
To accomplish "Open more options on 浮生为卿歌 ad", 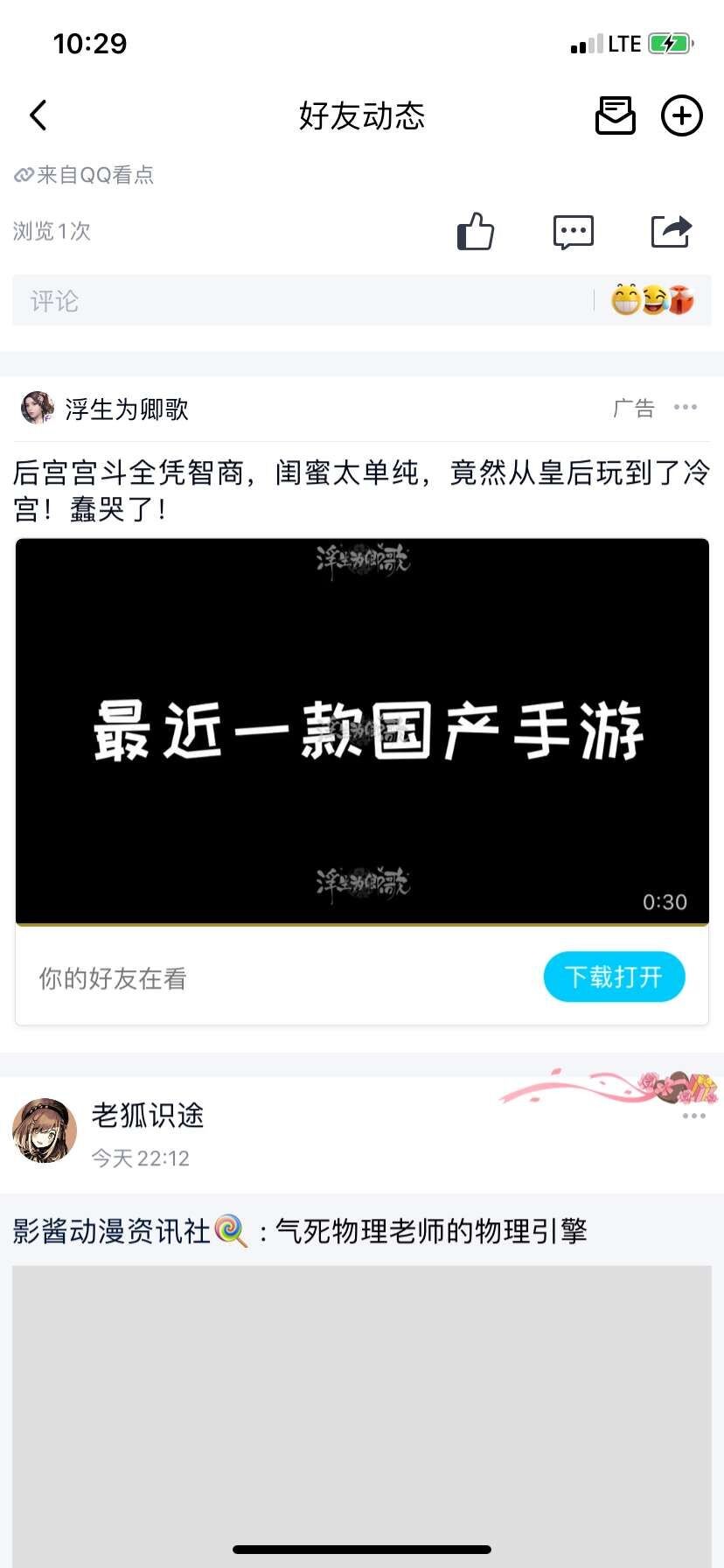I will [686, 408].
